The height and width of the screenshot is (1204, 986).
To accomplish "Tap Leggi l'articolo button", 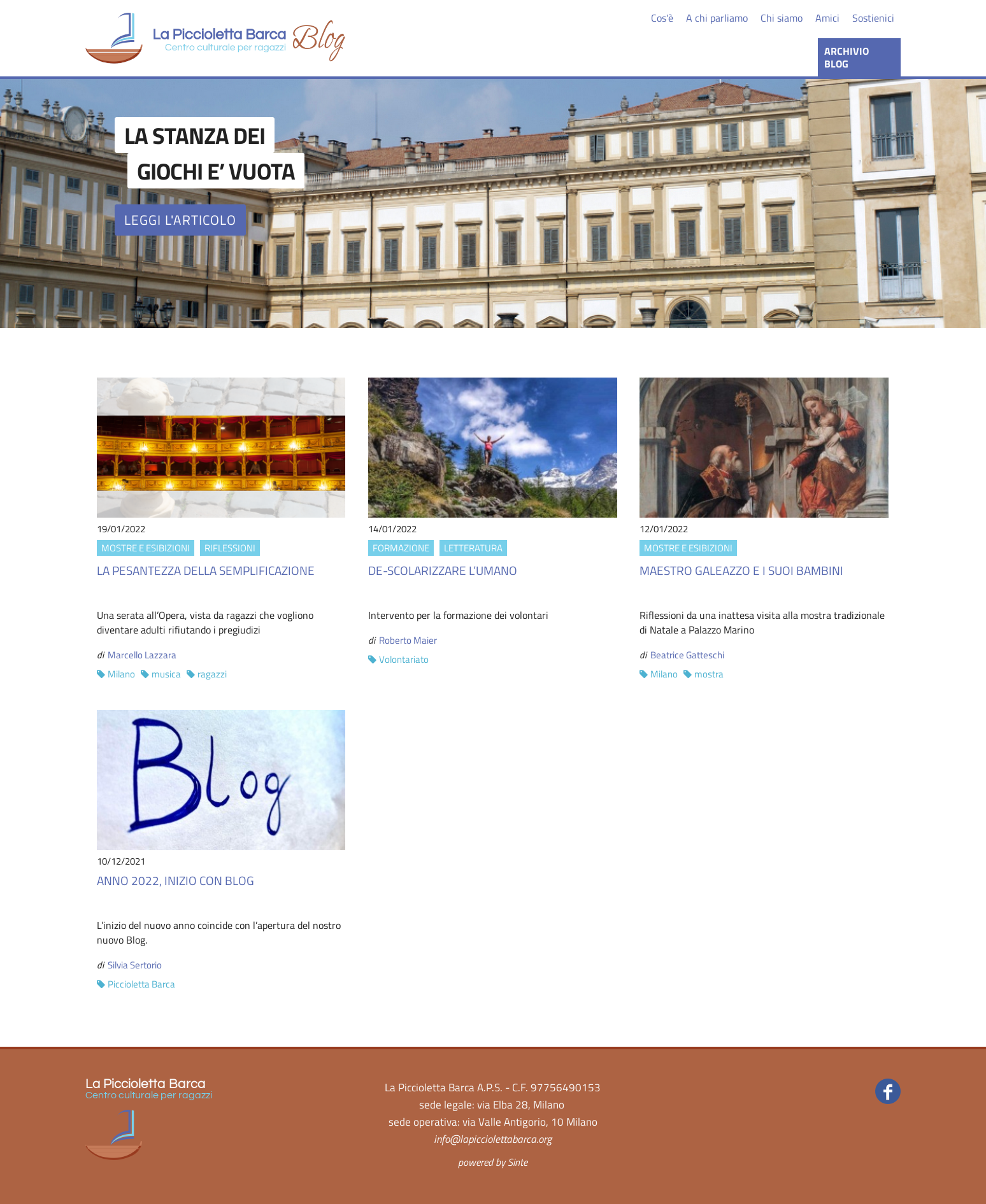I will click(180, 220).
